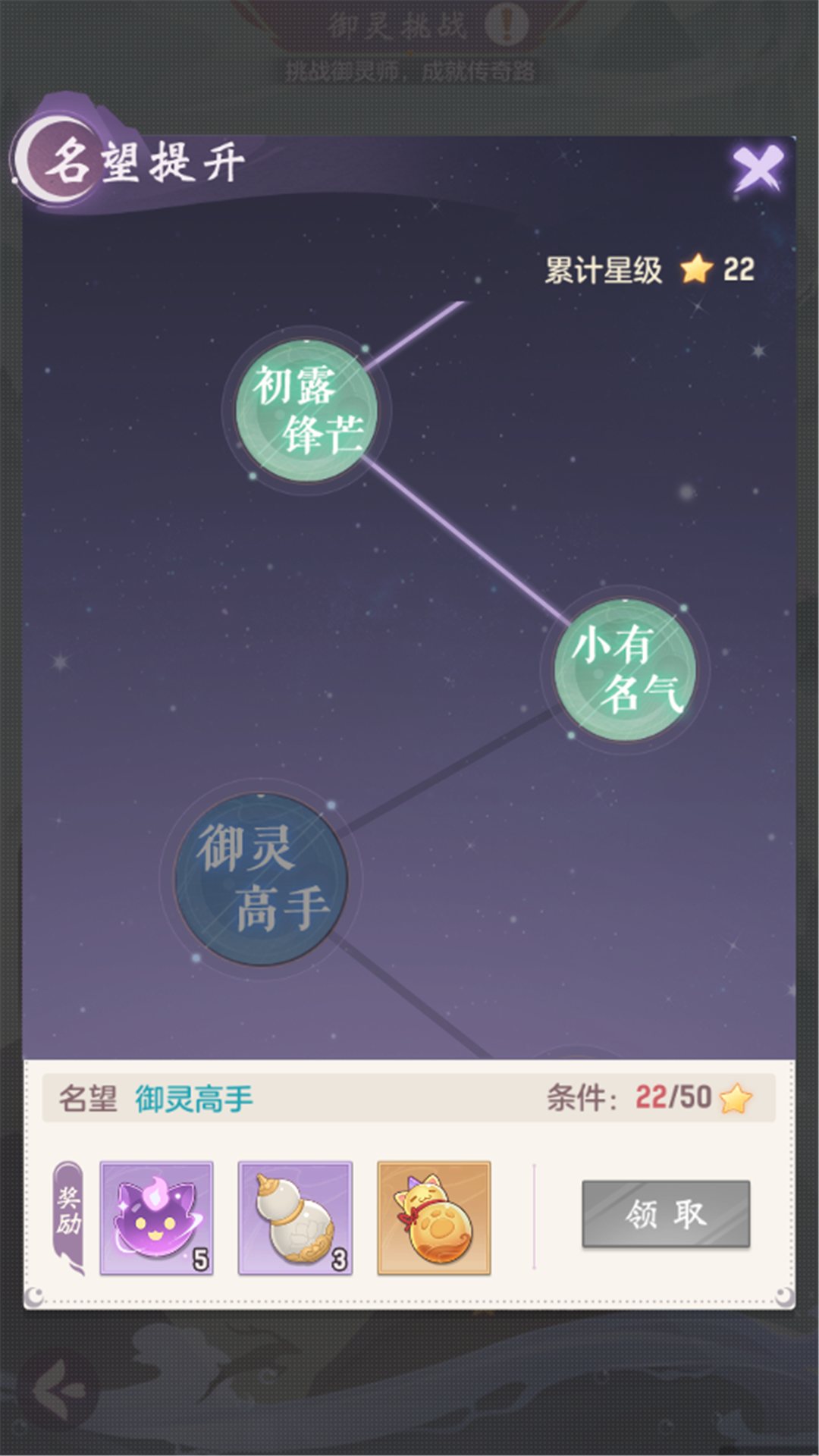The image size is (819, 1456).
Task: Select the 小有名气 reputation node
Action: click(625, 670)
